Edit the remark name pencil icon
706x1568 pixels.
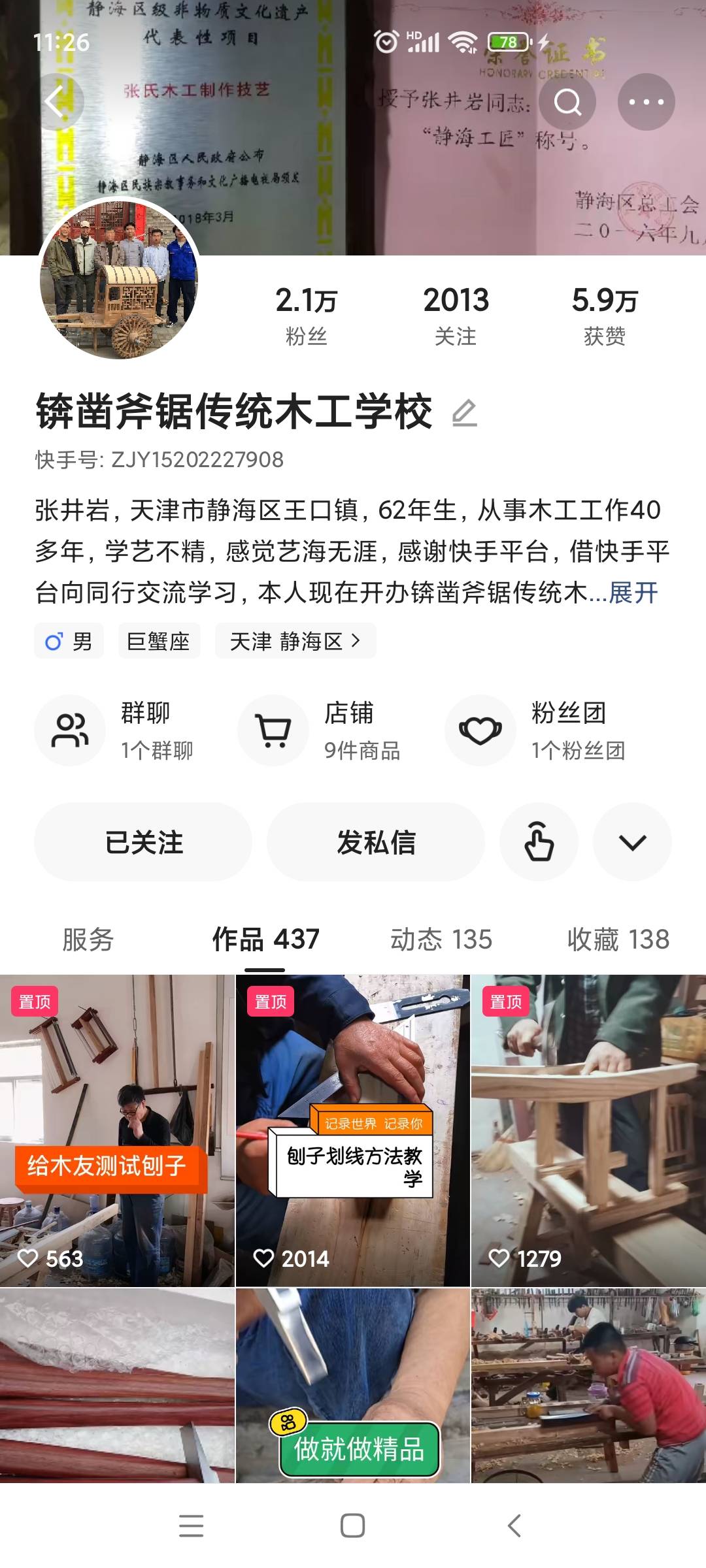[x=465, y=413]
